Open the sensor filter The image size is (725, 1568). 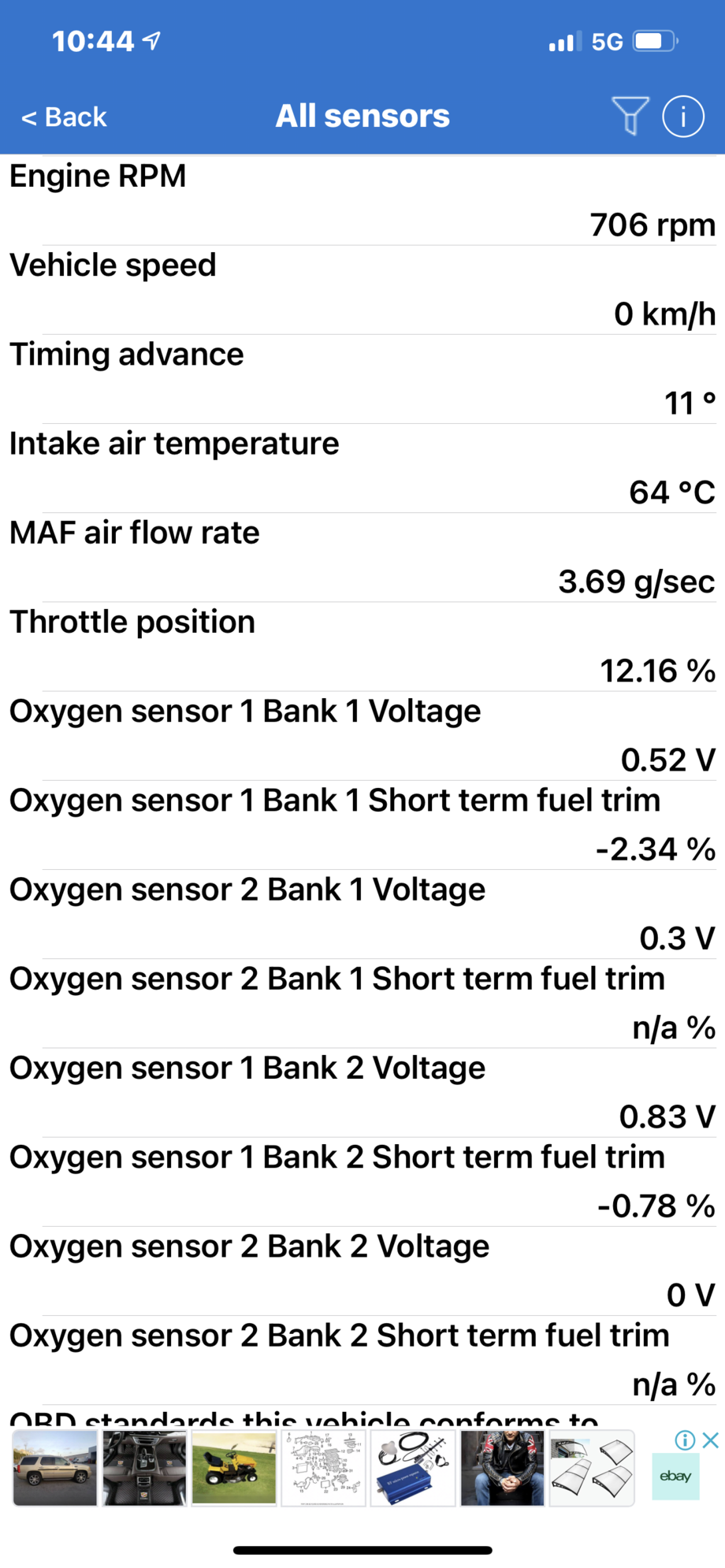pos(630,116)
